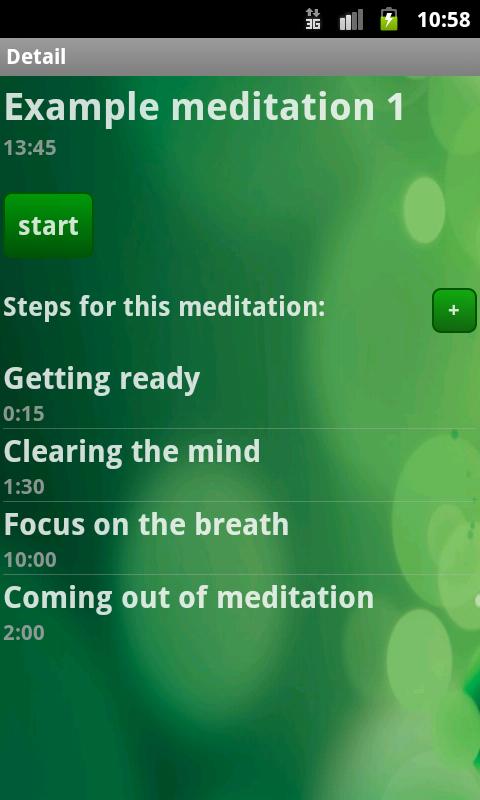
Task: Open the Focus on the breath step
Action: tap(240, 538)
